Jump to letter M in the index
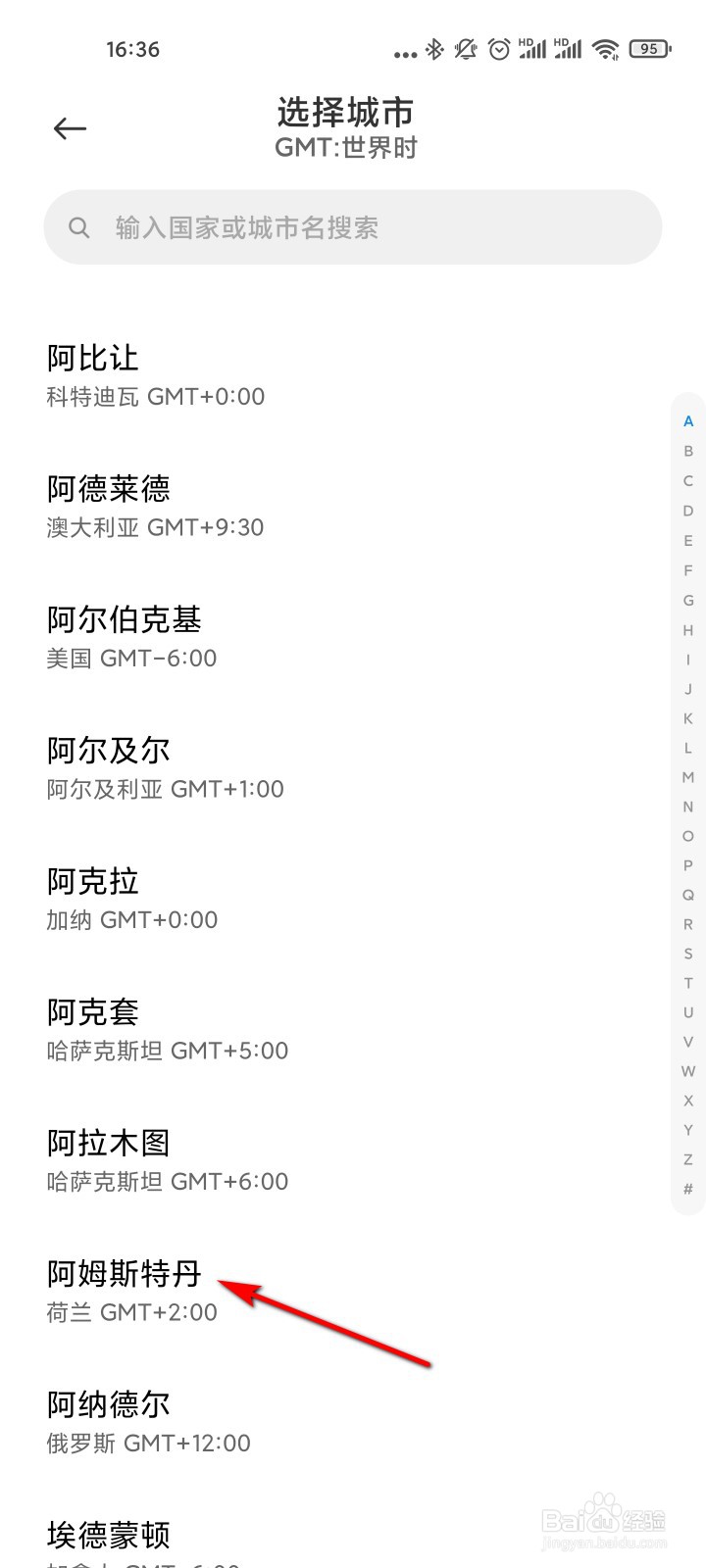This screenshot has width=706, height=1568. (x=688, y=777)
